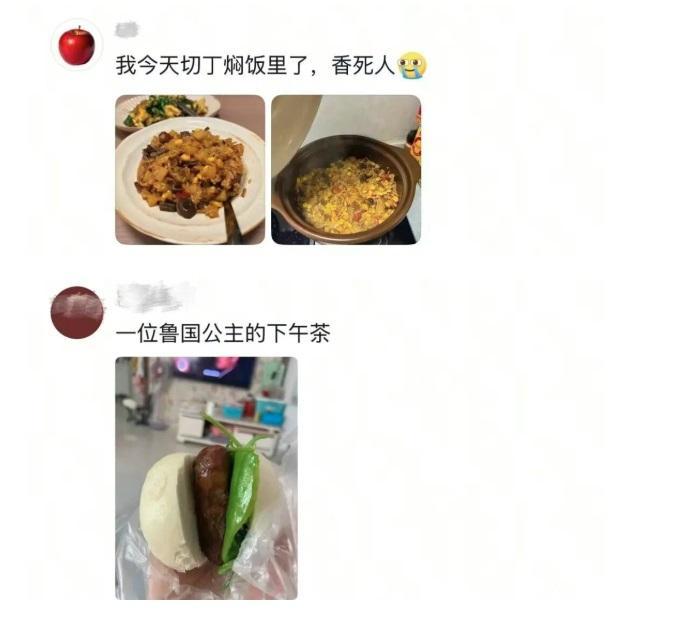Screen dimensions: 696x620
Task: Open the clay pot braised rice photo
Action: [x=346, y=170]
